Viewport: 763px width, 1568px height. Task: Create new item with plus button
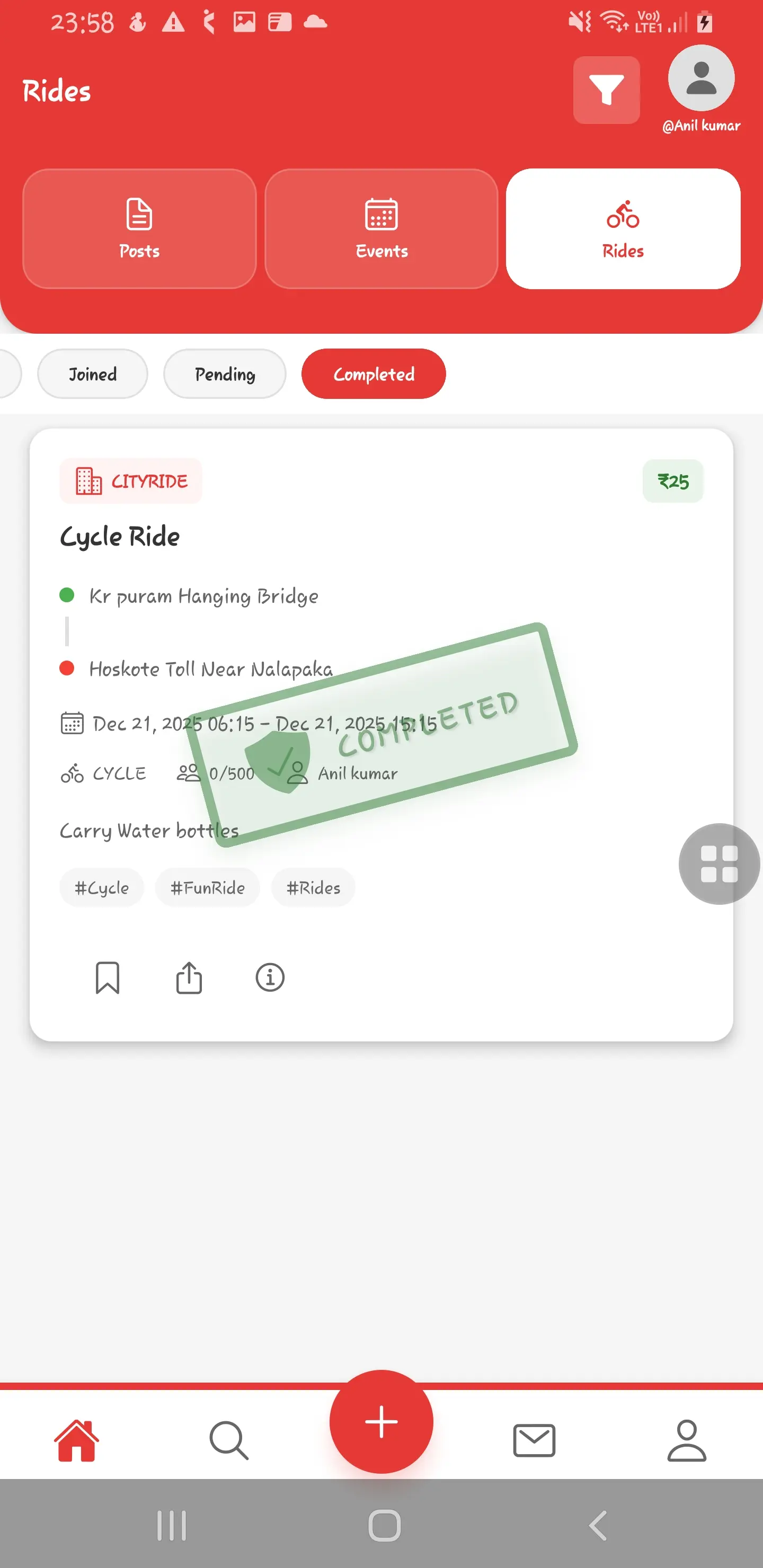tap(381, 1422)
